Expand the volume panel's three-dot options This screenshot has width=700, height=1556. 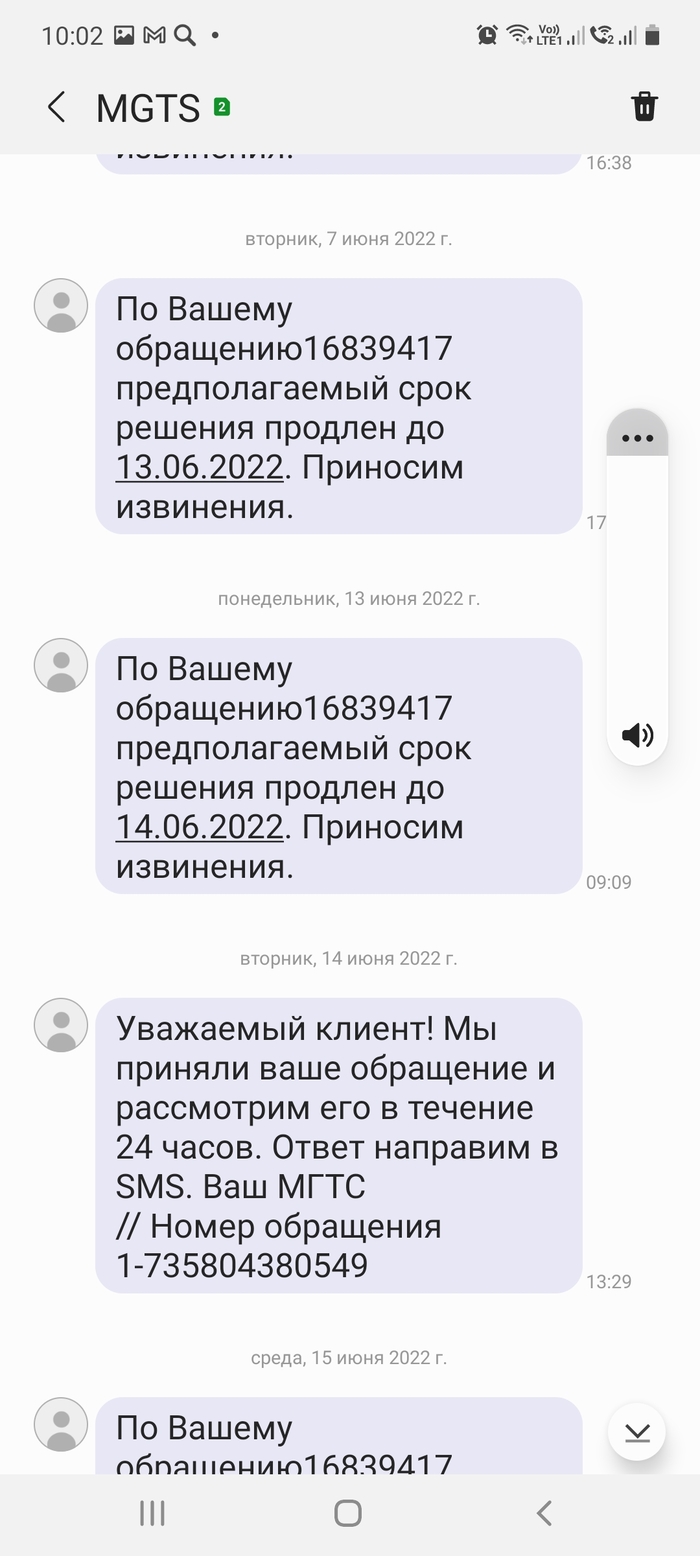637,438
